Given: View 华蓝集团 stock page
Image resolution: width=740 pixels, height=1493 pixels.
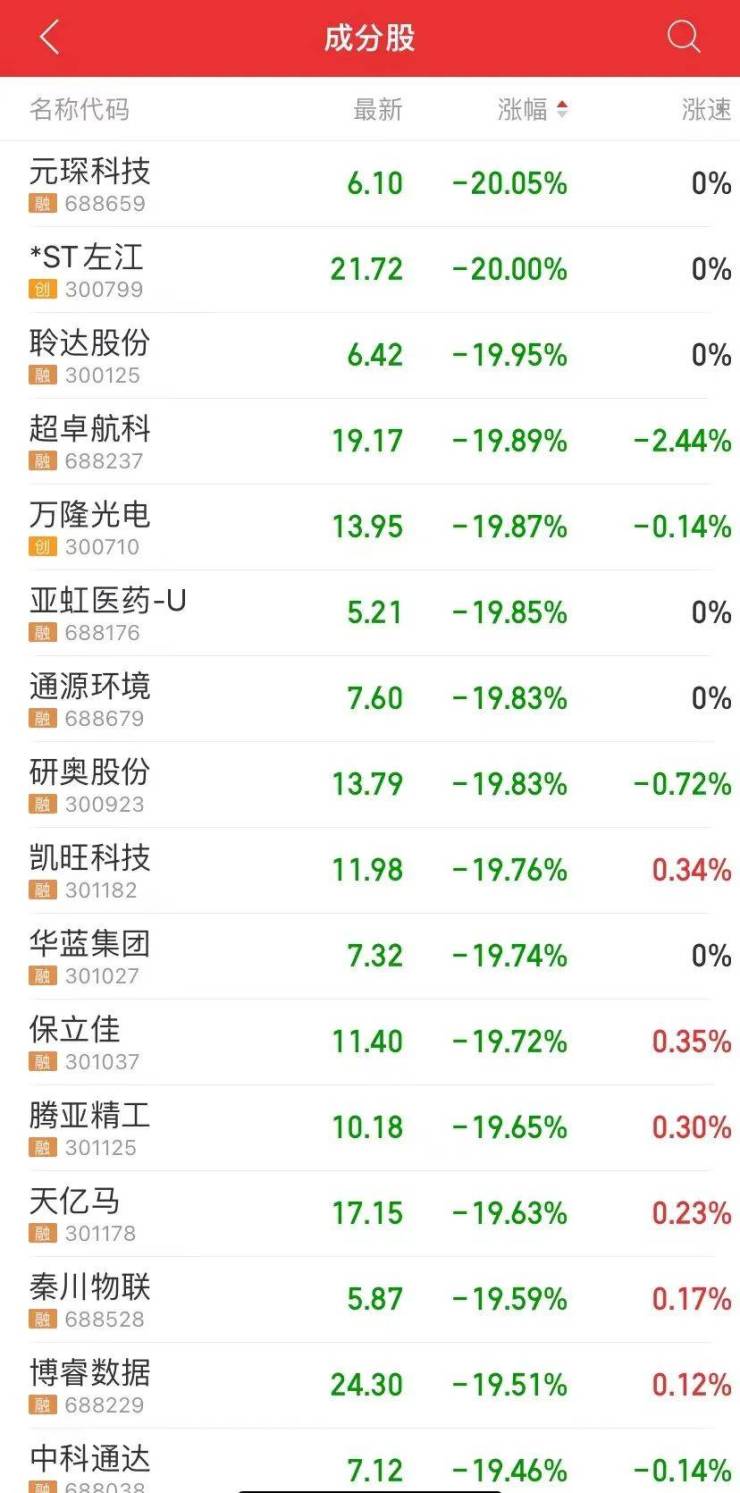Looking at the screenshot, I should [90, 957].
